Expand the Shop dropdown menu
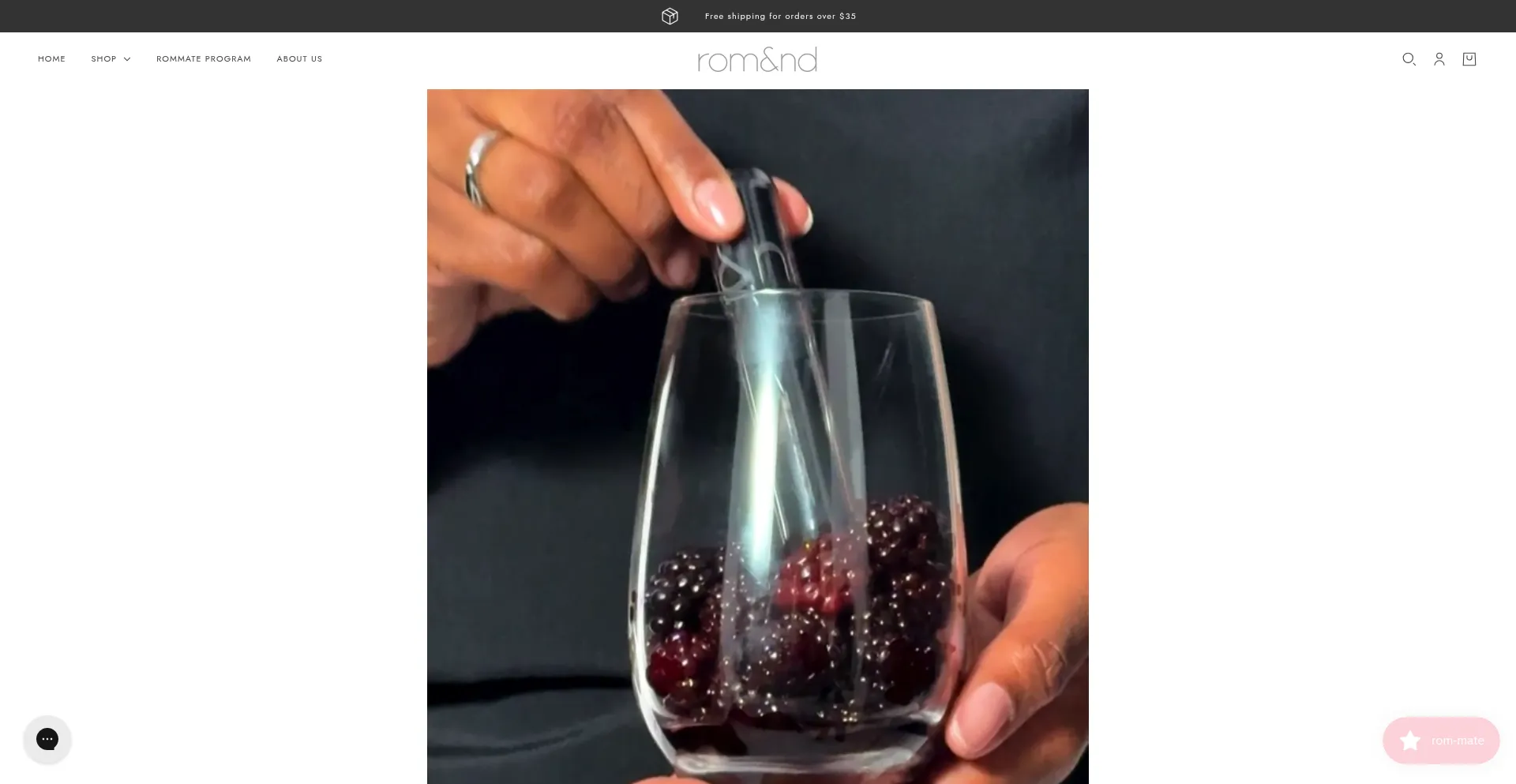 [x=111, y=59]
